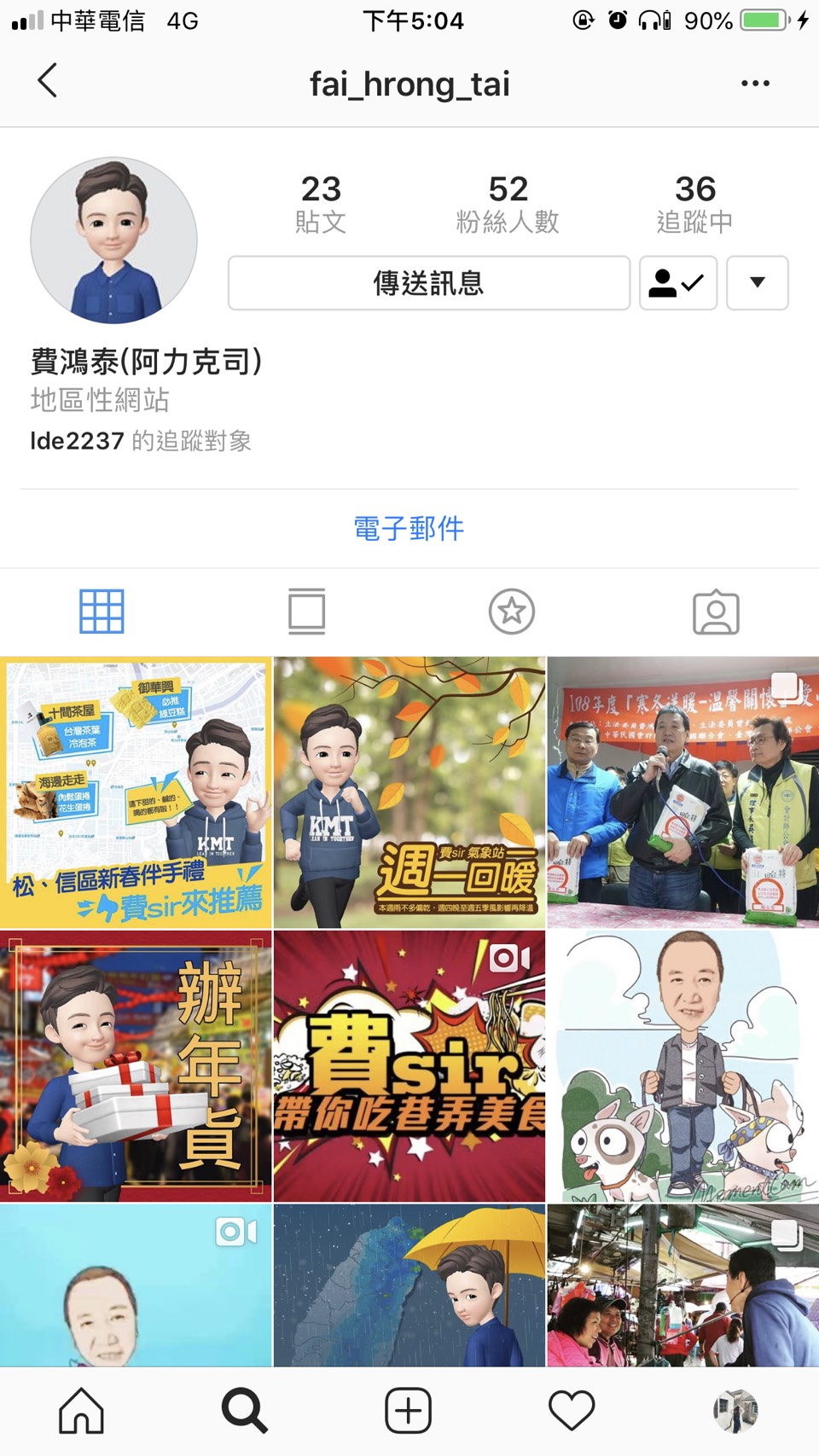
Task: Open the 辦年貨 post
Action: tap(136, 1066)
